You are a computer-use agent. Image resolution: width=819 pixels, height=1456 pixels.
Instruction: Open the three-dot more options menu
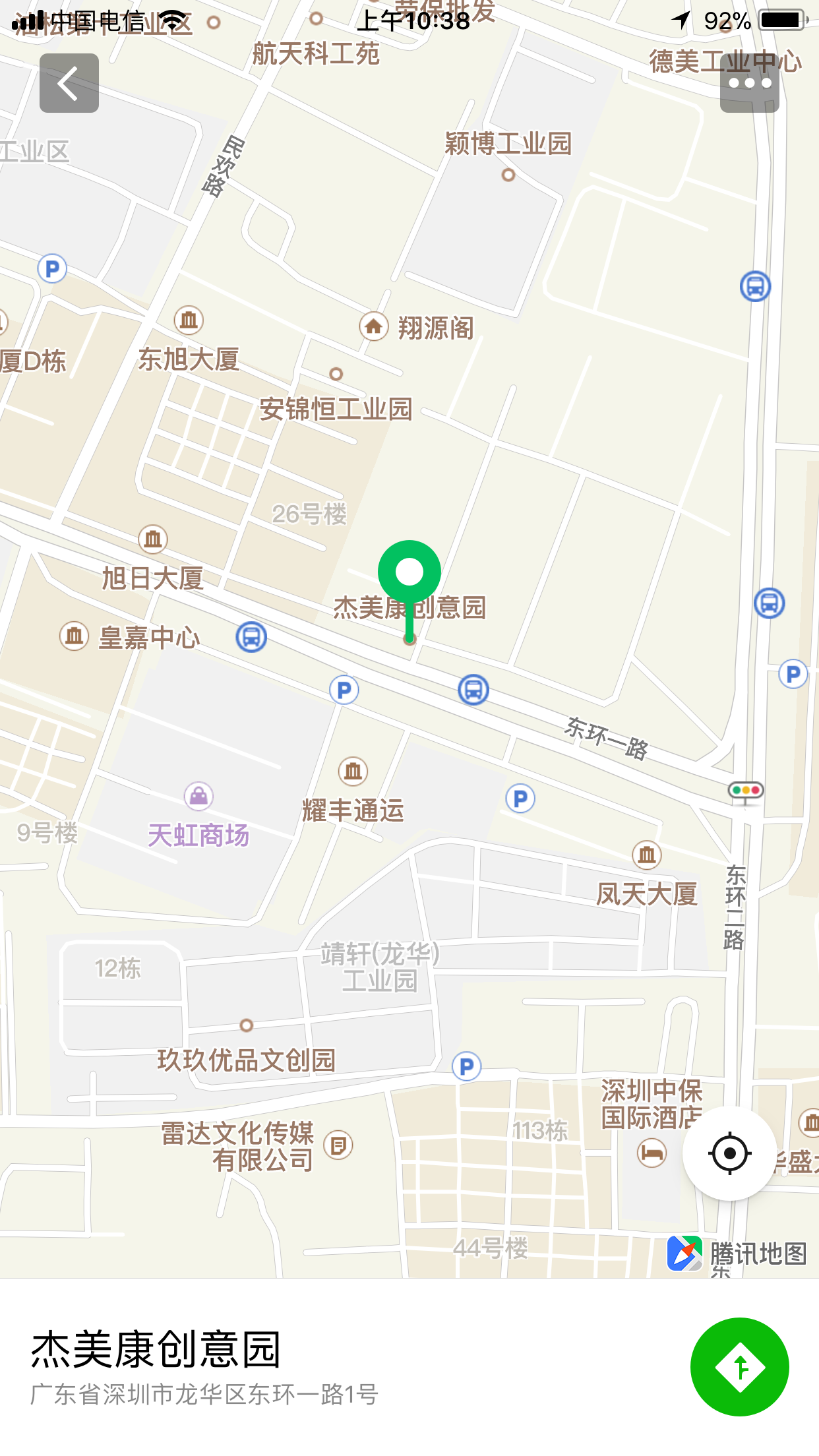point(749,84)
